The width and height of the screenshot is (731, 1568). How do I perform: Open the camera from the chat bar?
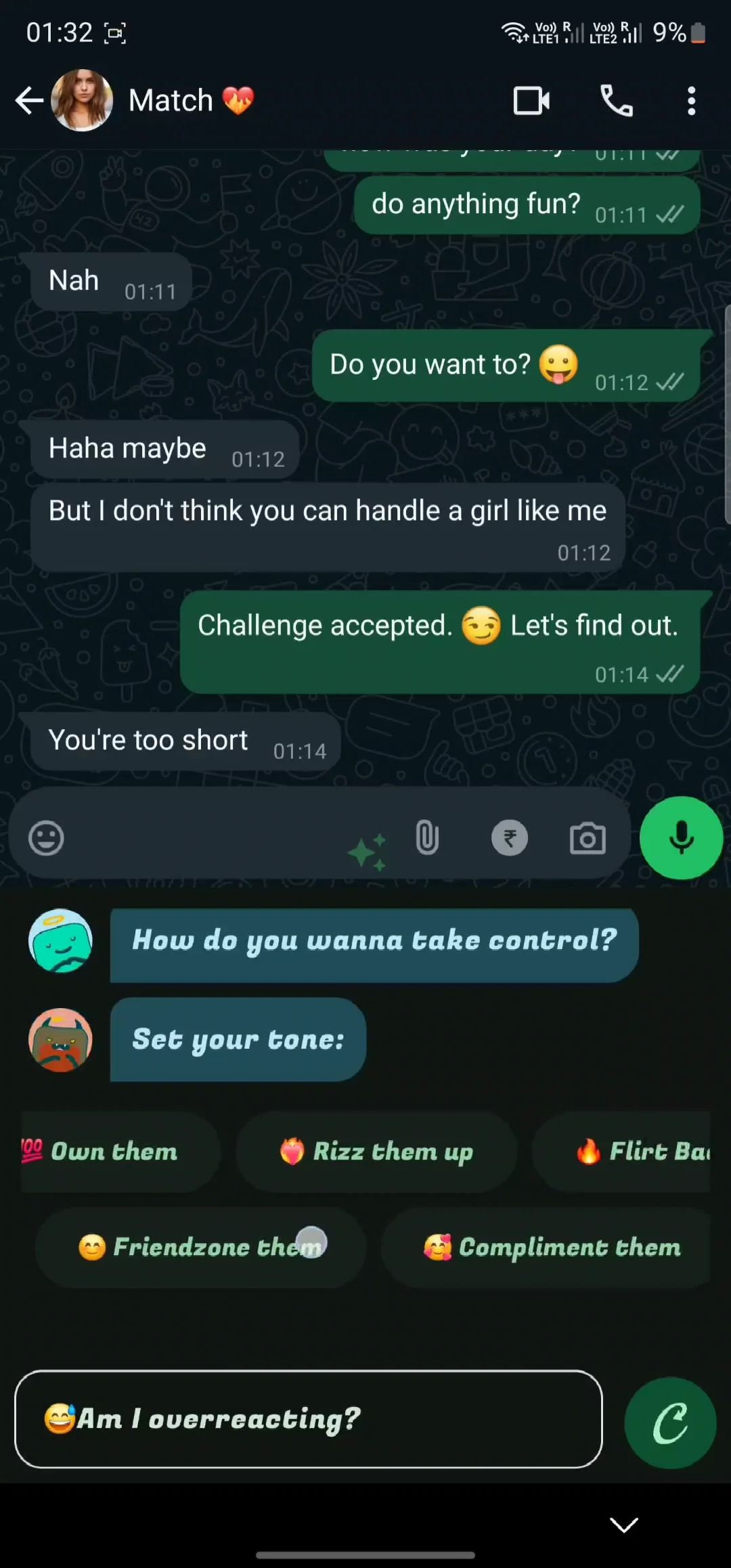[x=588, y=837]
